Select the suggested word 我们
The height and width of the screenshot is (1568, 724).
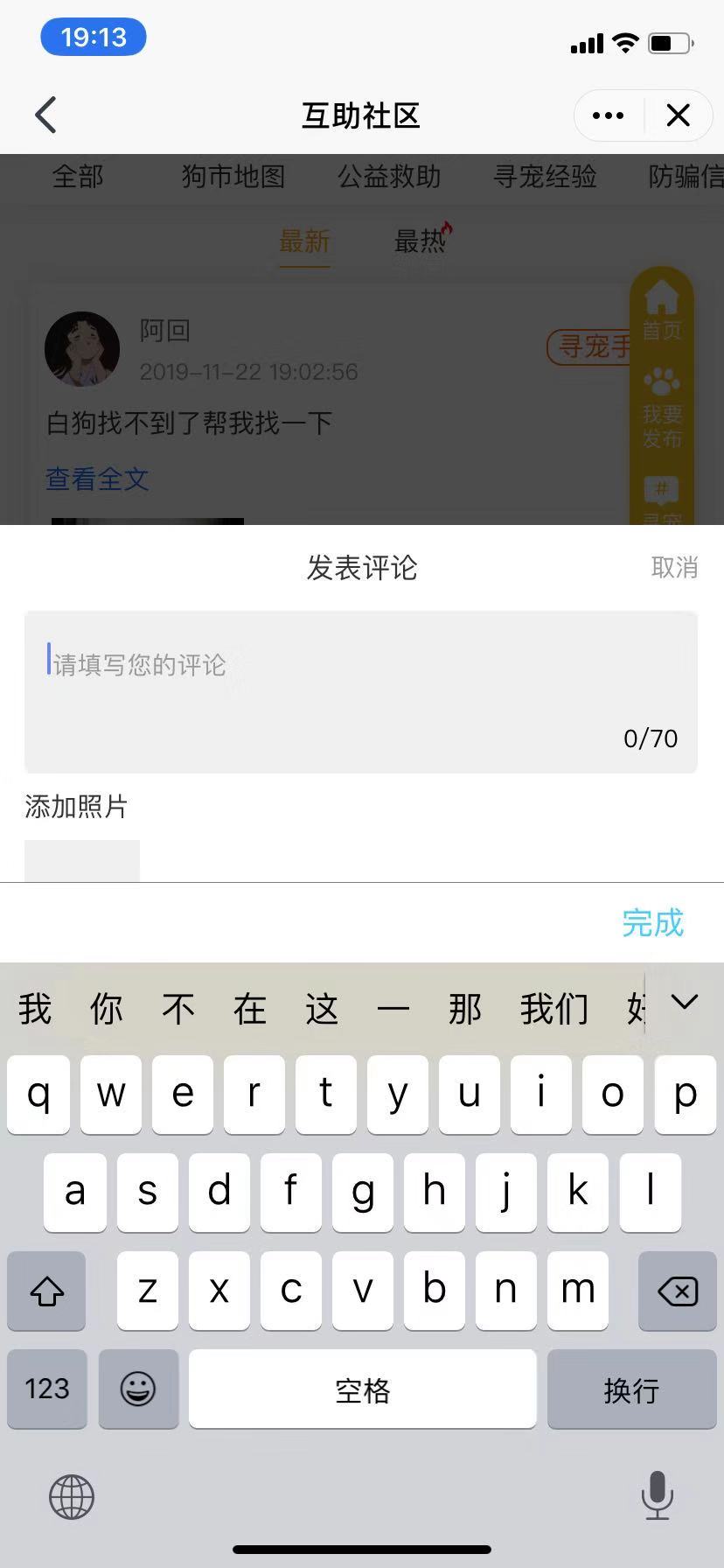click(x=553, y=1009)
